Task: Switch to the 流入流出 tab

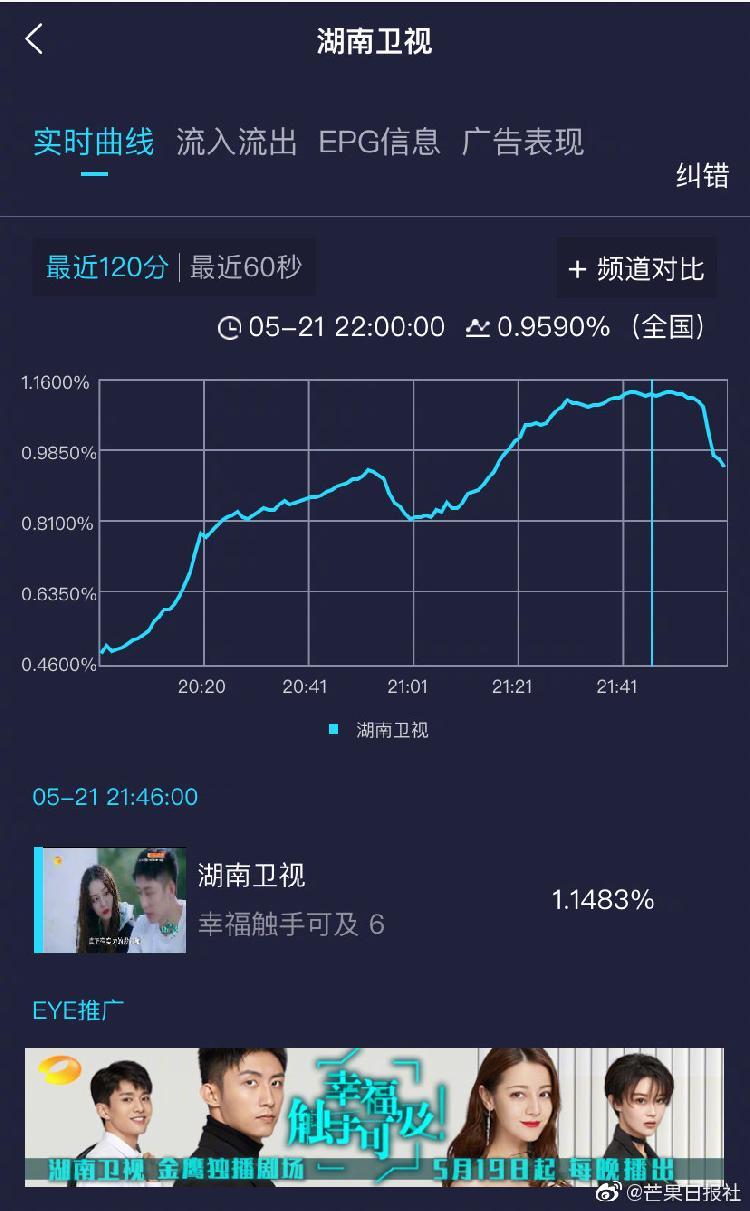Action: (x=237, y=142)
